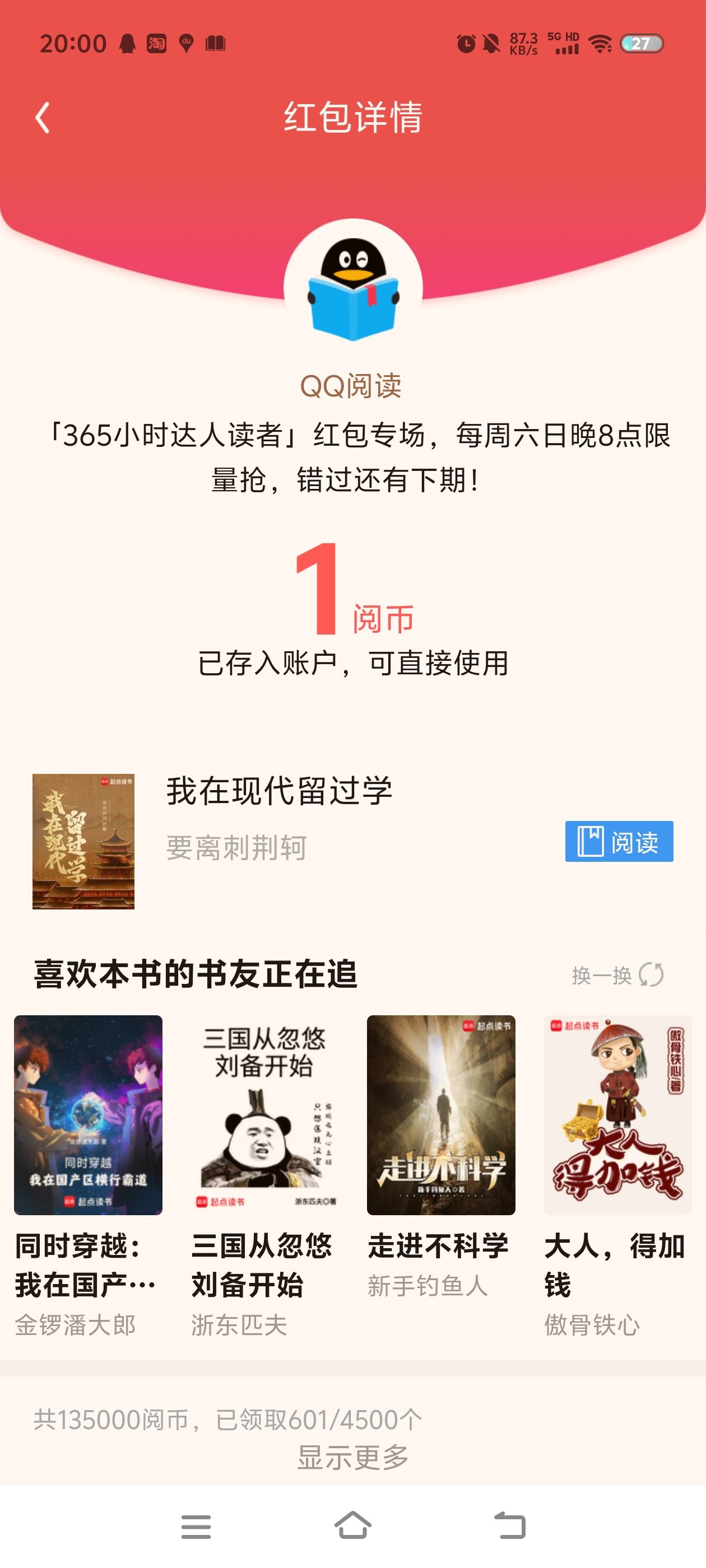Tap the system home button
This screenshot has width=706, height=1568.
pos(352,1526)
